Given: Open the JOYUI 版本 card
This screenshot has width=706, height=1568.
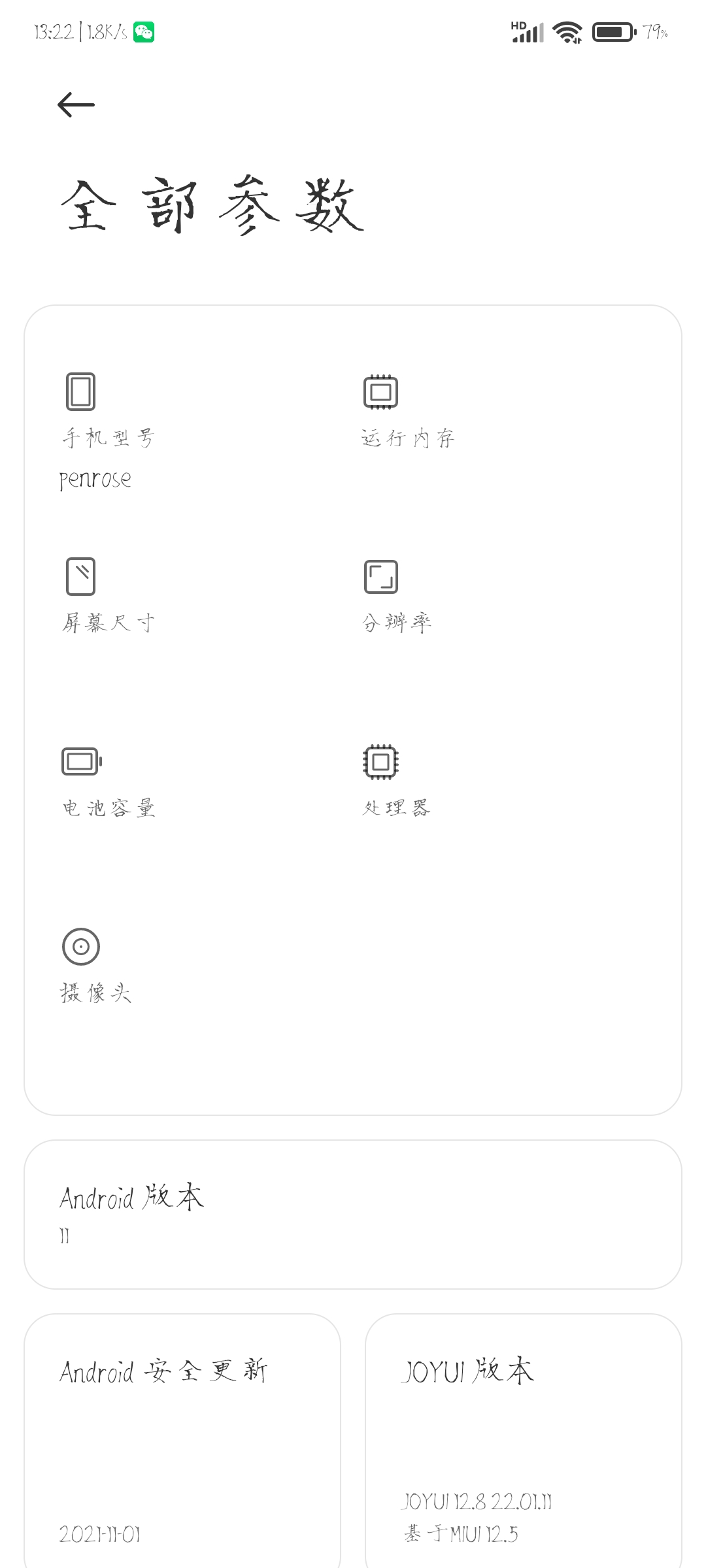Looking at the screenshot, I should point(524,1441).
